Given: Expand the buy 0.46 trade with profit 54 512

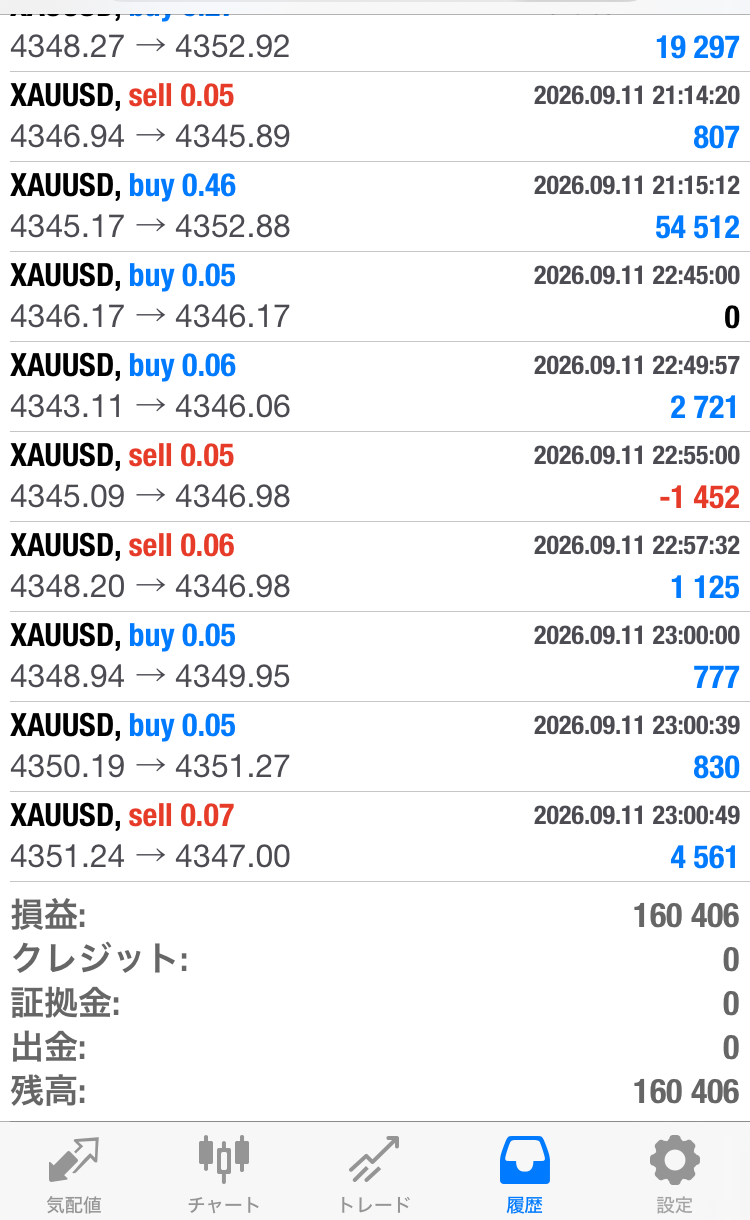Looking at the screenshot, I should pyautogui.click(x=375, y=206).
